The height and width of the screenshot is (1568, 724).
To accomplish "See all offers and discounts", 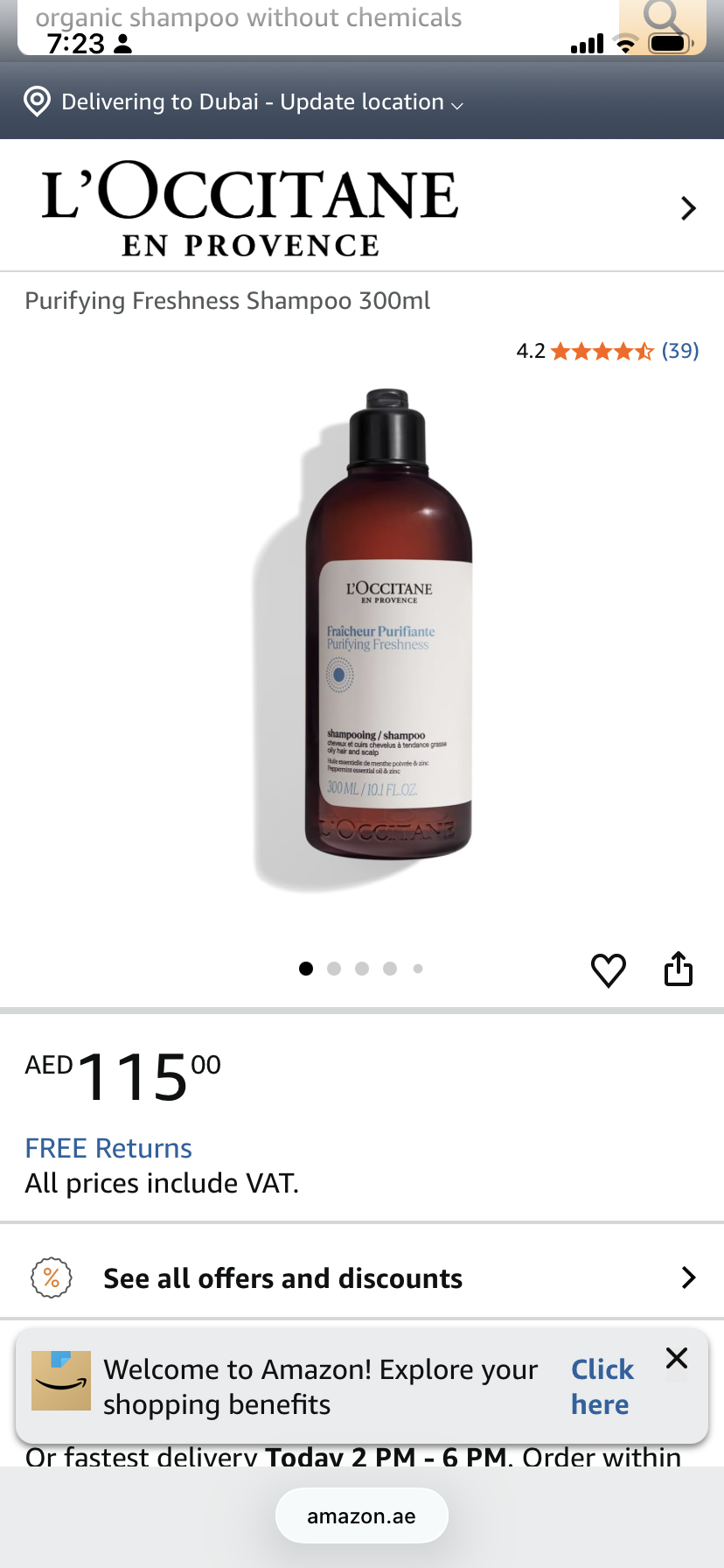I will point(362,1278).
